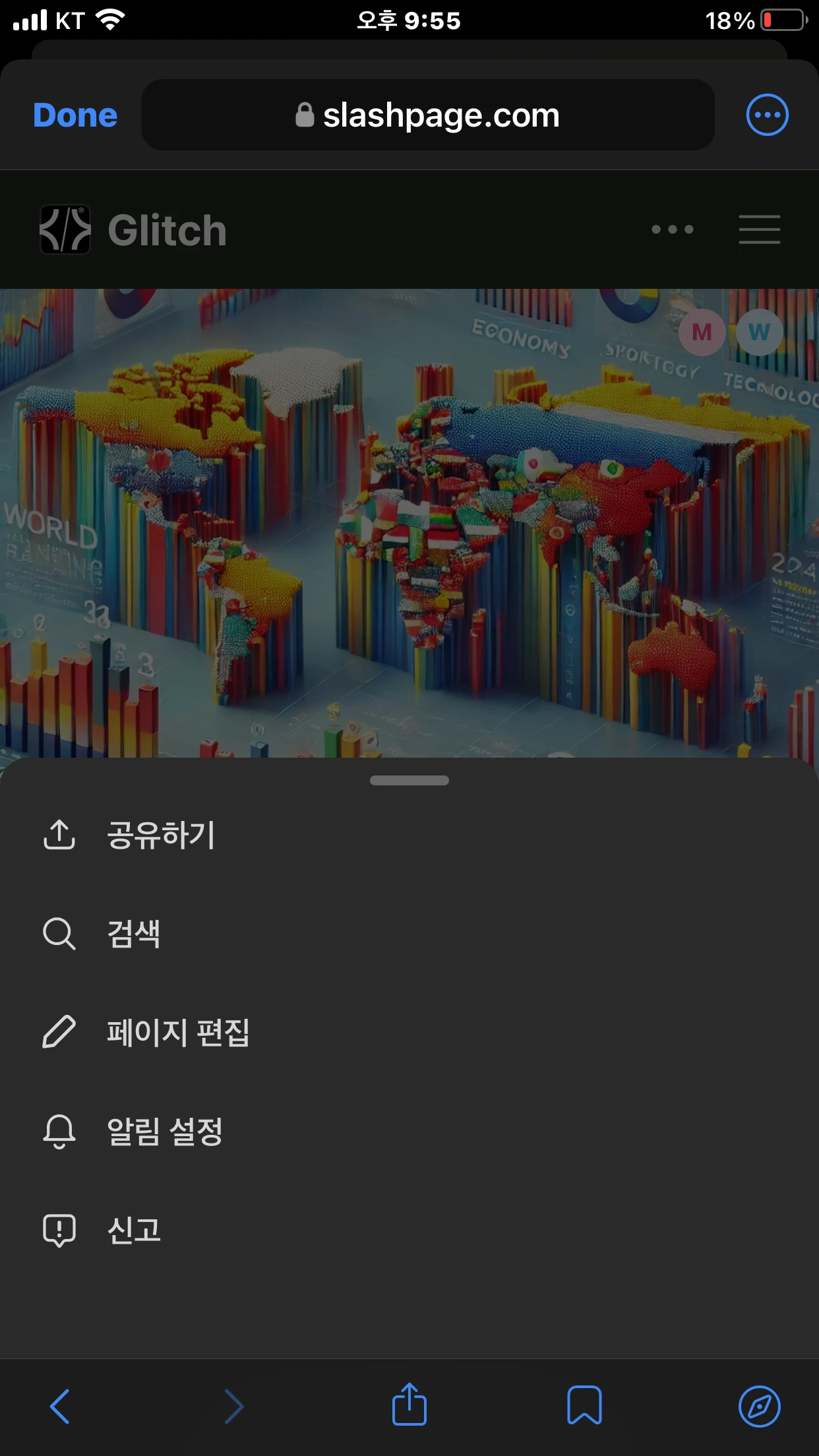819x1456 pixels.
Task: Select 공유하기 to share the page
Action: (x=161, y=835)
